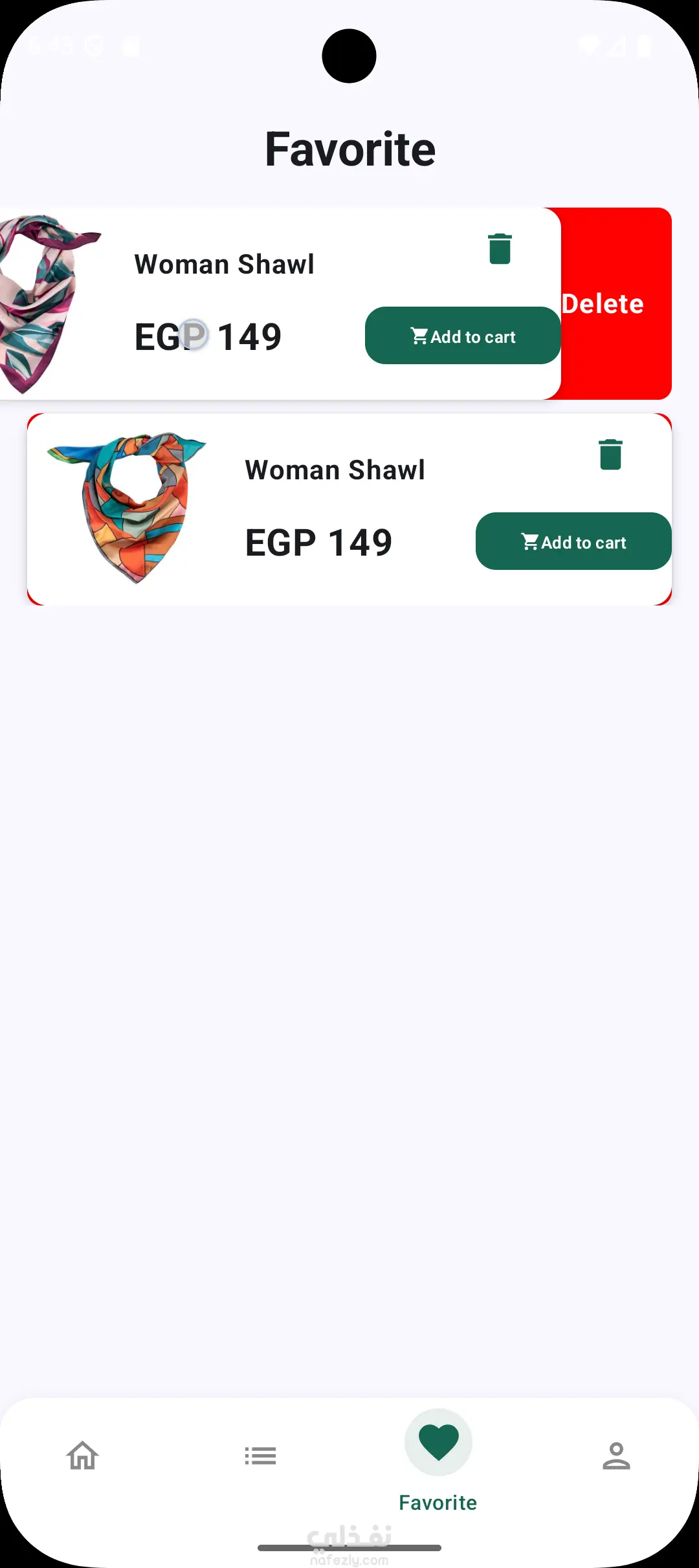The width and height of the screenshot is (699, 1568).
Task: Add the orange geometric shawl to cart
Action: point(573,541)
